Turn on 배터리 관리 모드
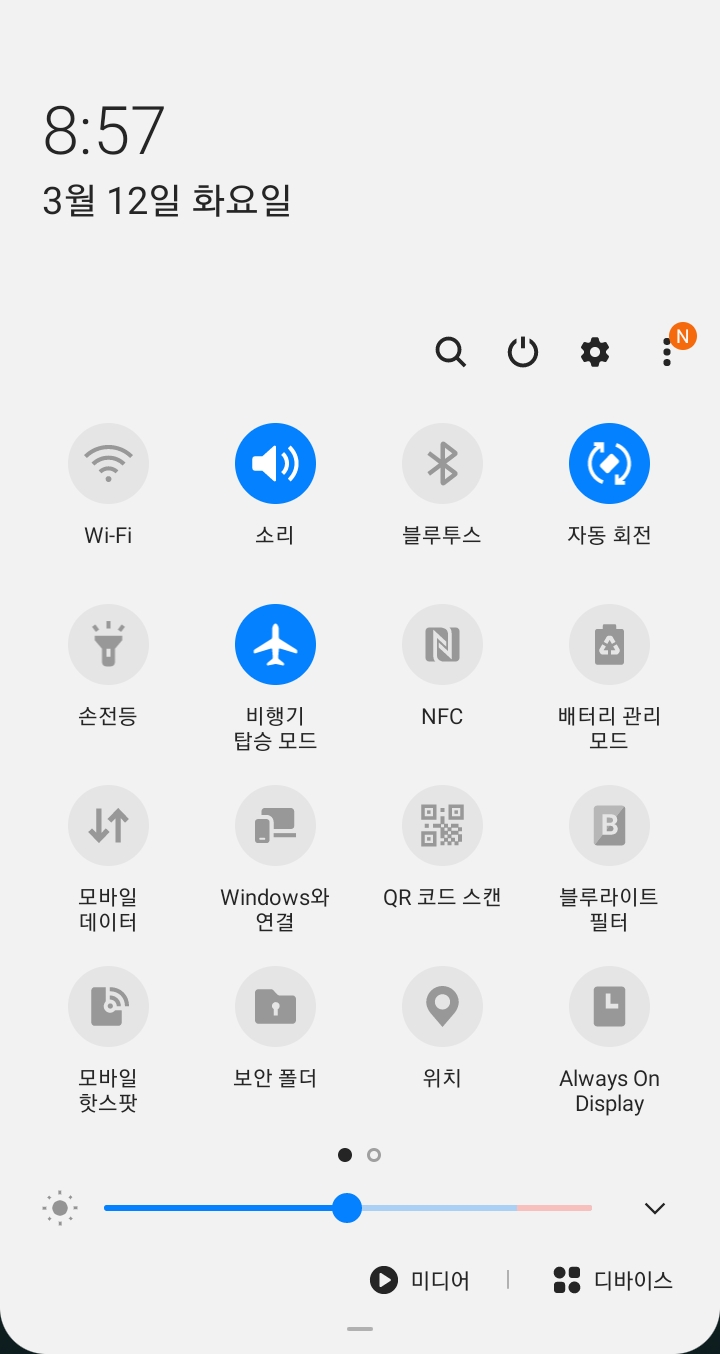Image resolution: width=720 pixels, height=1354 pixels. tap(609, 645)
